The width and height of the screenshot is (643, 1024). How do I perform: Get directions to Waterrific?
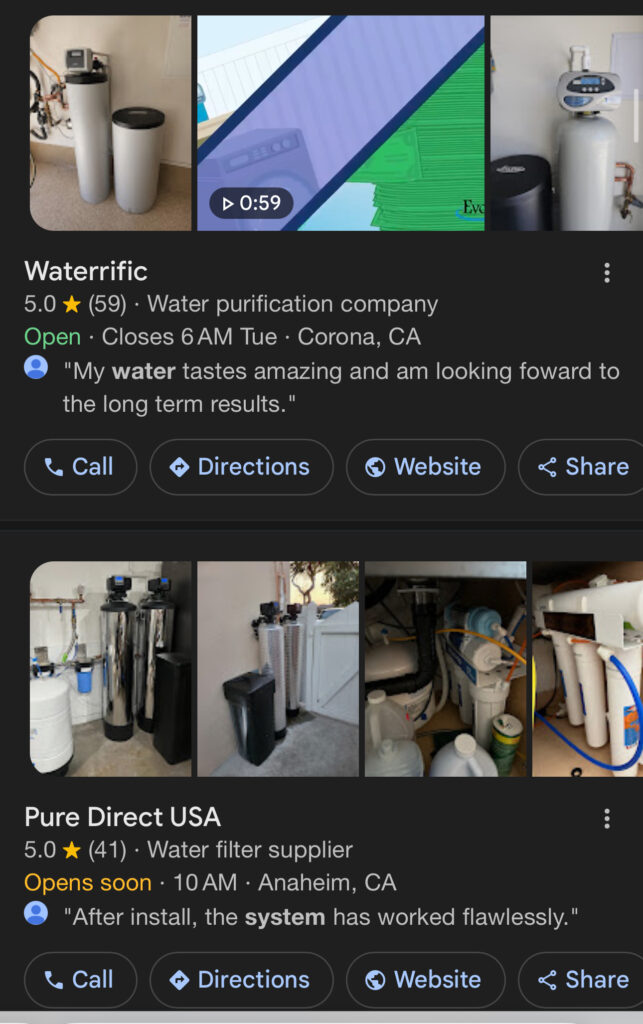(x=241, y=467)
